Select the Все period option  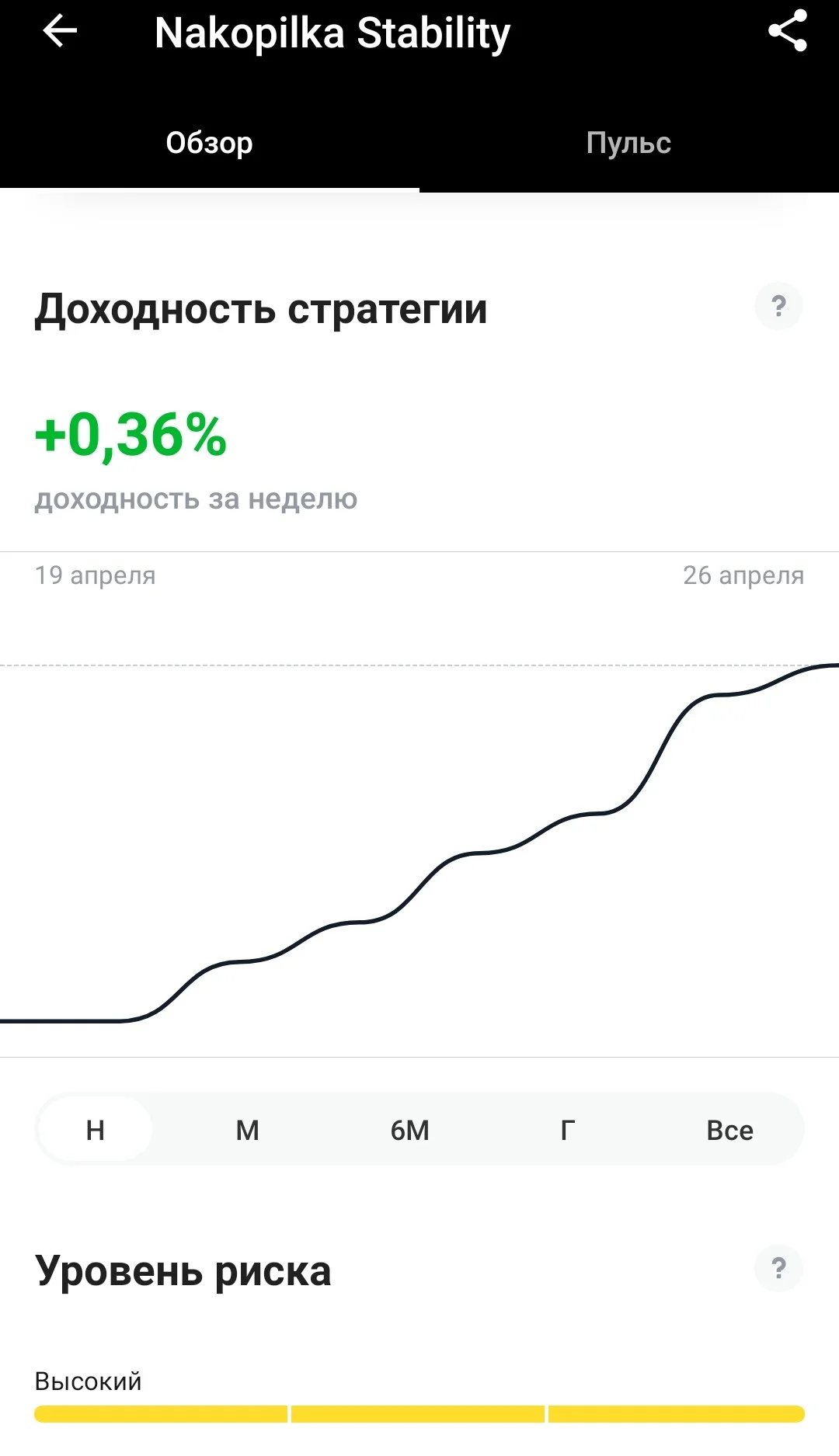(729, 1130)
